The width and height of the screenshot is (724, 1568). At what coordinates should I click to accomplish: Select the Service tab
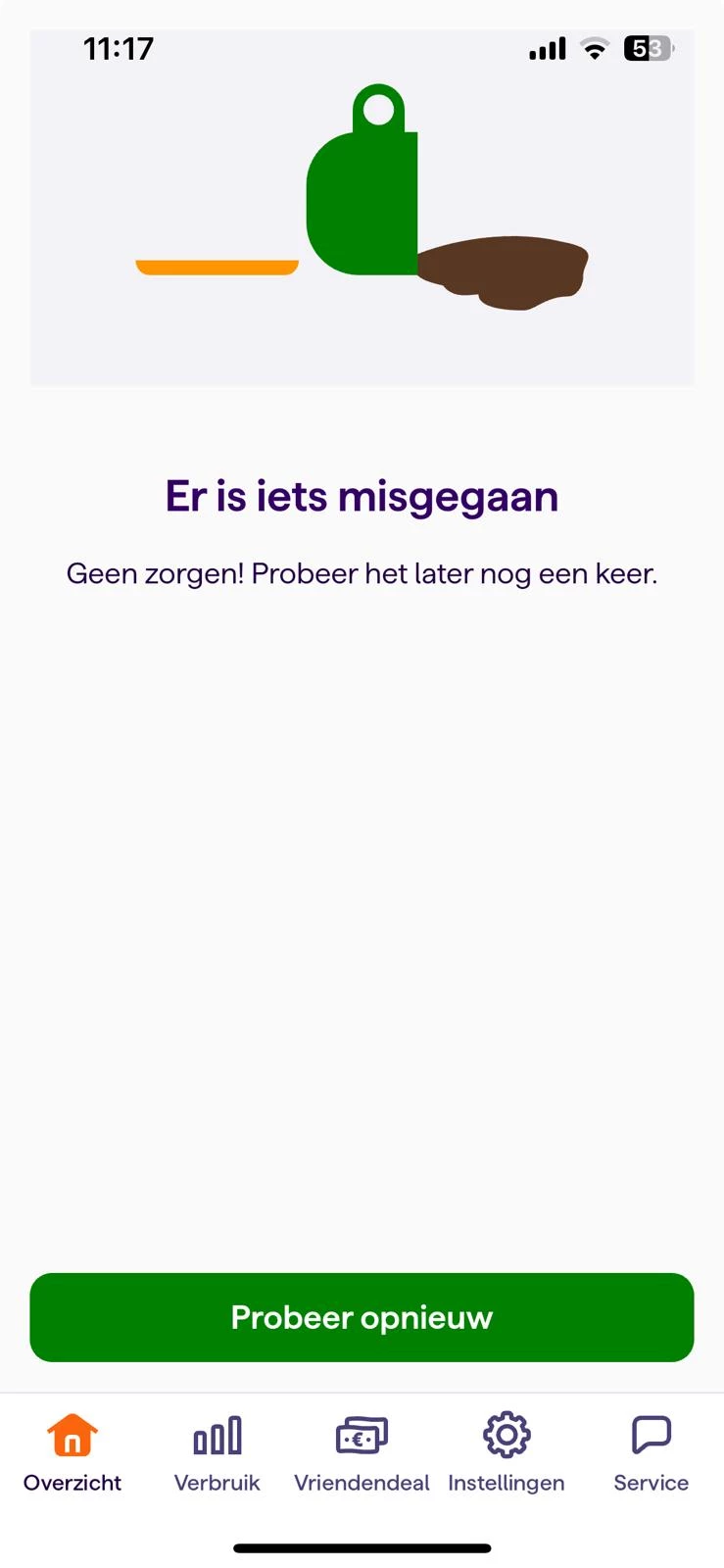tap(651, 1452)
